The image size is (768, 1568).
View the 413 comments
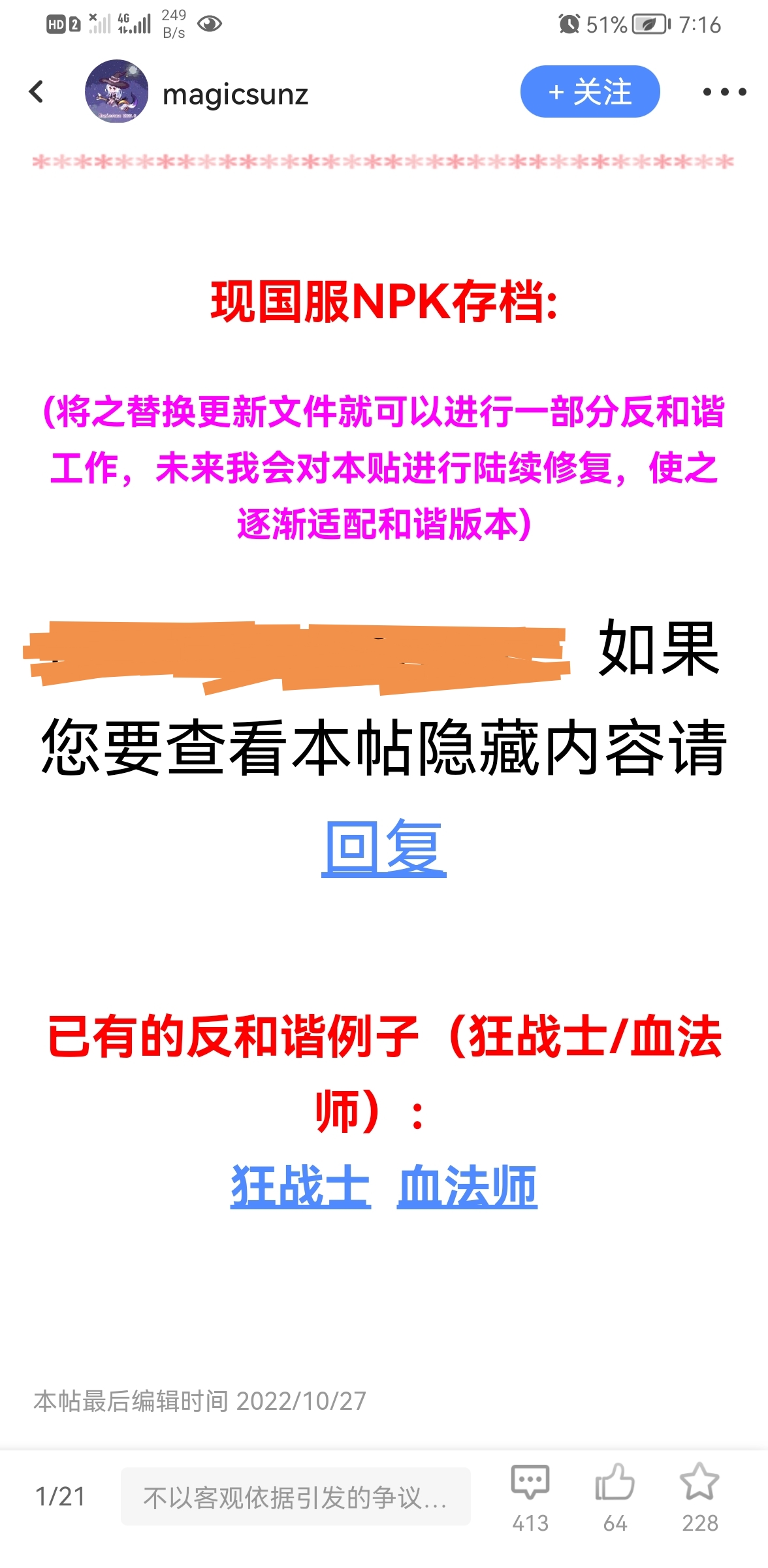tap(530, 1496)
